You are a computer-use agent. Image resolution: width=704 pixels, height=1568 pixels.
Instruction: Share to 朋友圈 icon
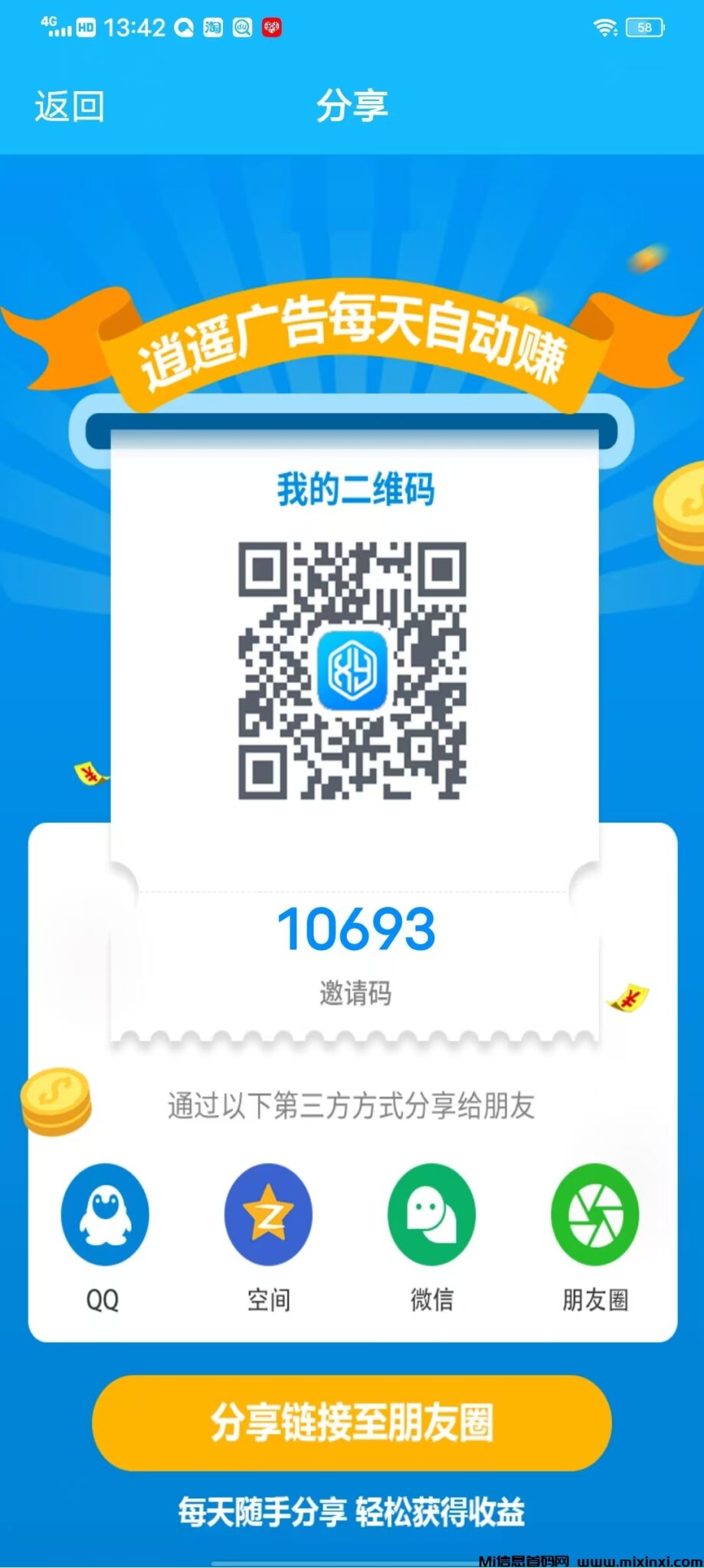point(595,1215)
